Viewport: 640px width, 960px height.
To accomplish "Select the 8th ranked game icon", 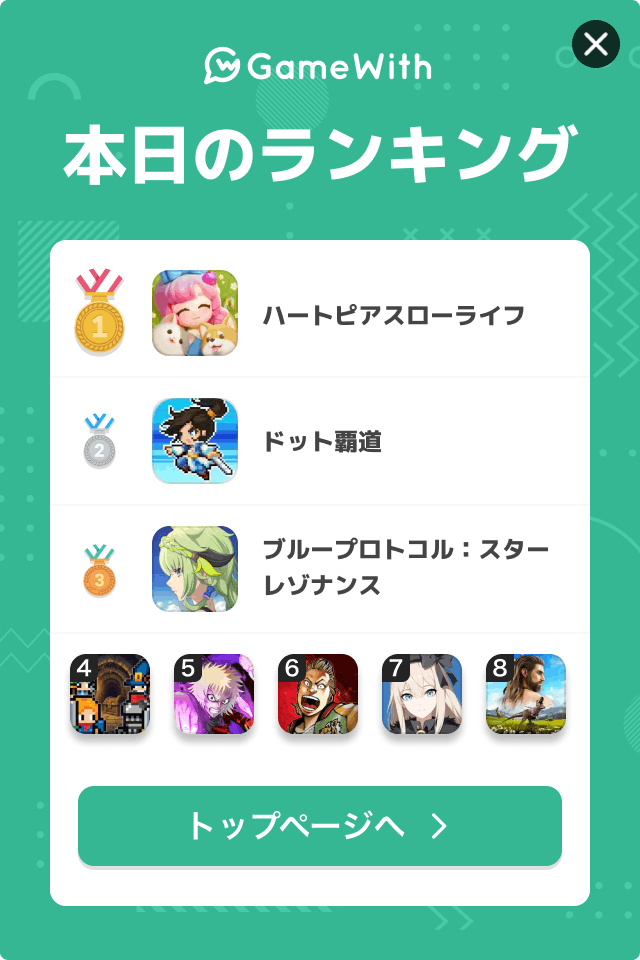I will pyautogui.click(x=526, y=695).
